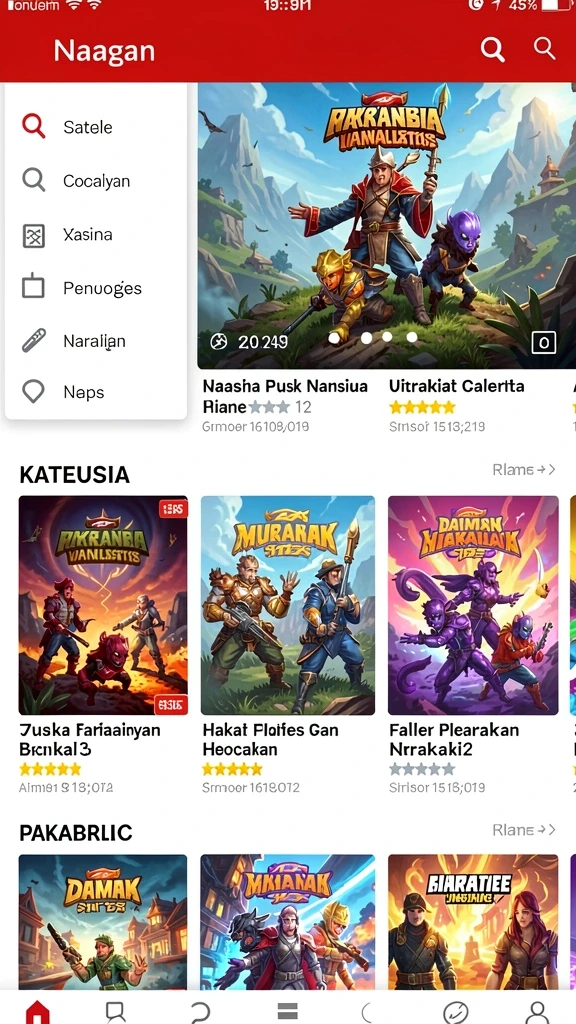Open the Biaratiee game tile under PAKABRLIC

pyautogui.click(x=473, y=921)
